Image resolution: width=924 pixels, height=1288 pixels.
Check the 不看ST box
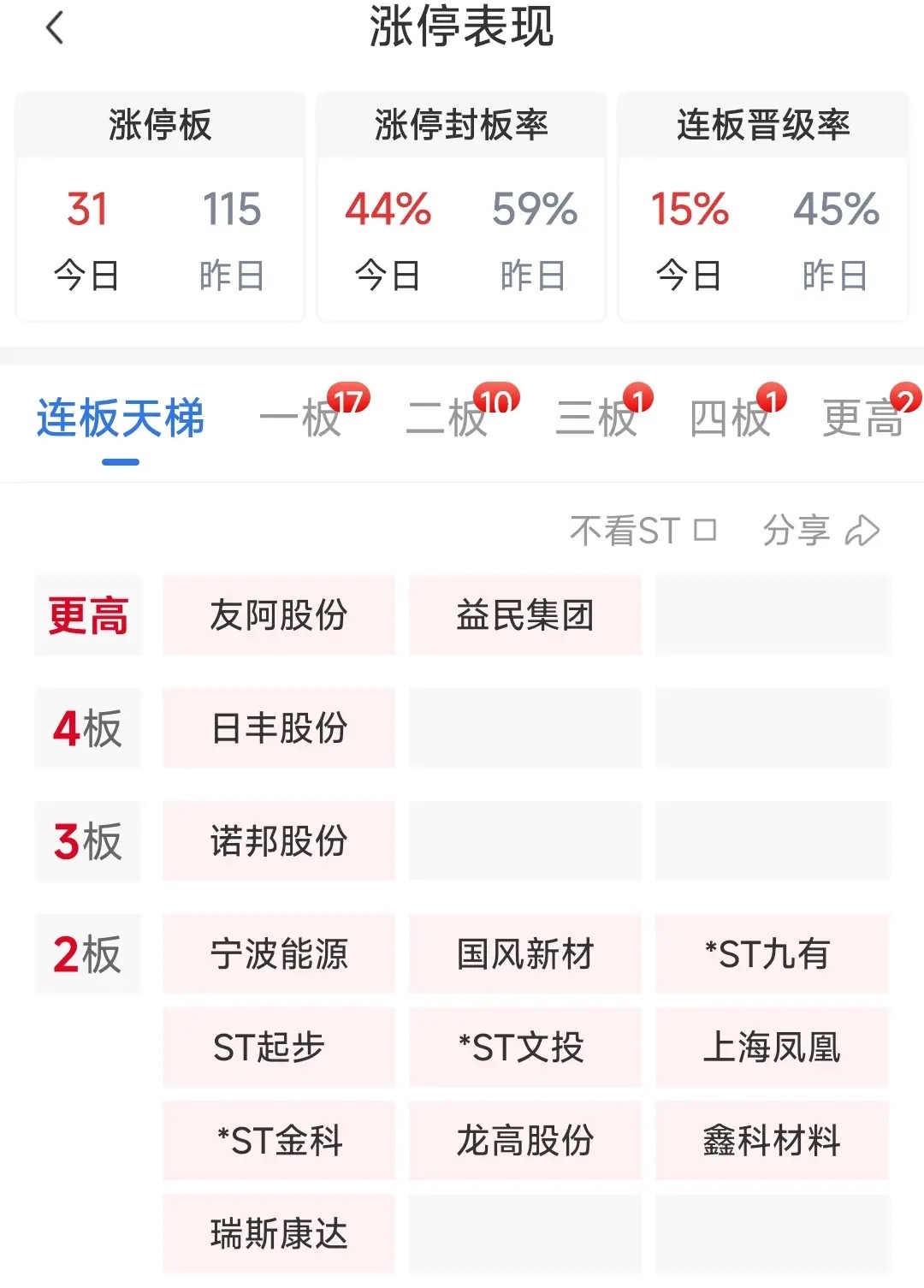[704, 531]
